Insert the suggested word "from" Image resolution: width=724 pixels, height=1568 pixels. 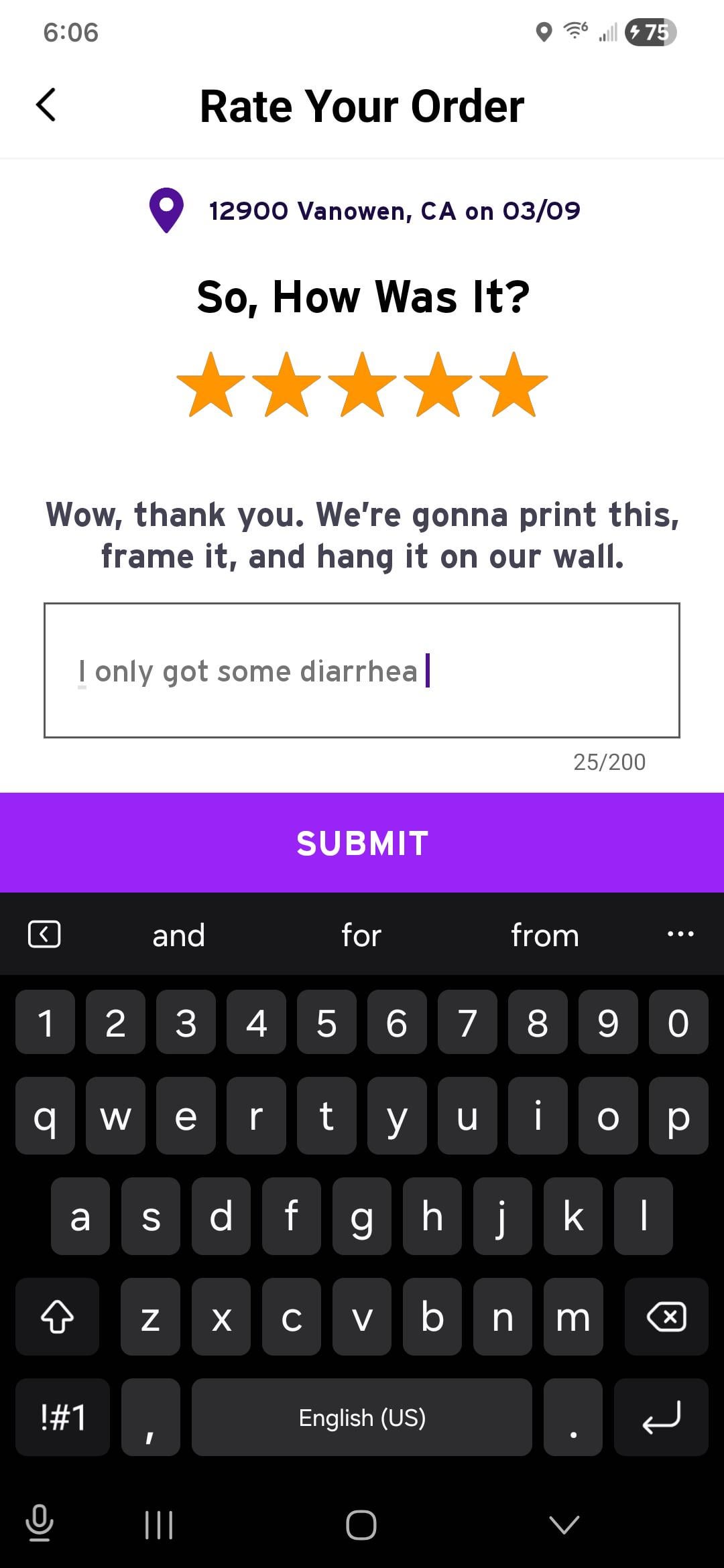tap(544, 935)
